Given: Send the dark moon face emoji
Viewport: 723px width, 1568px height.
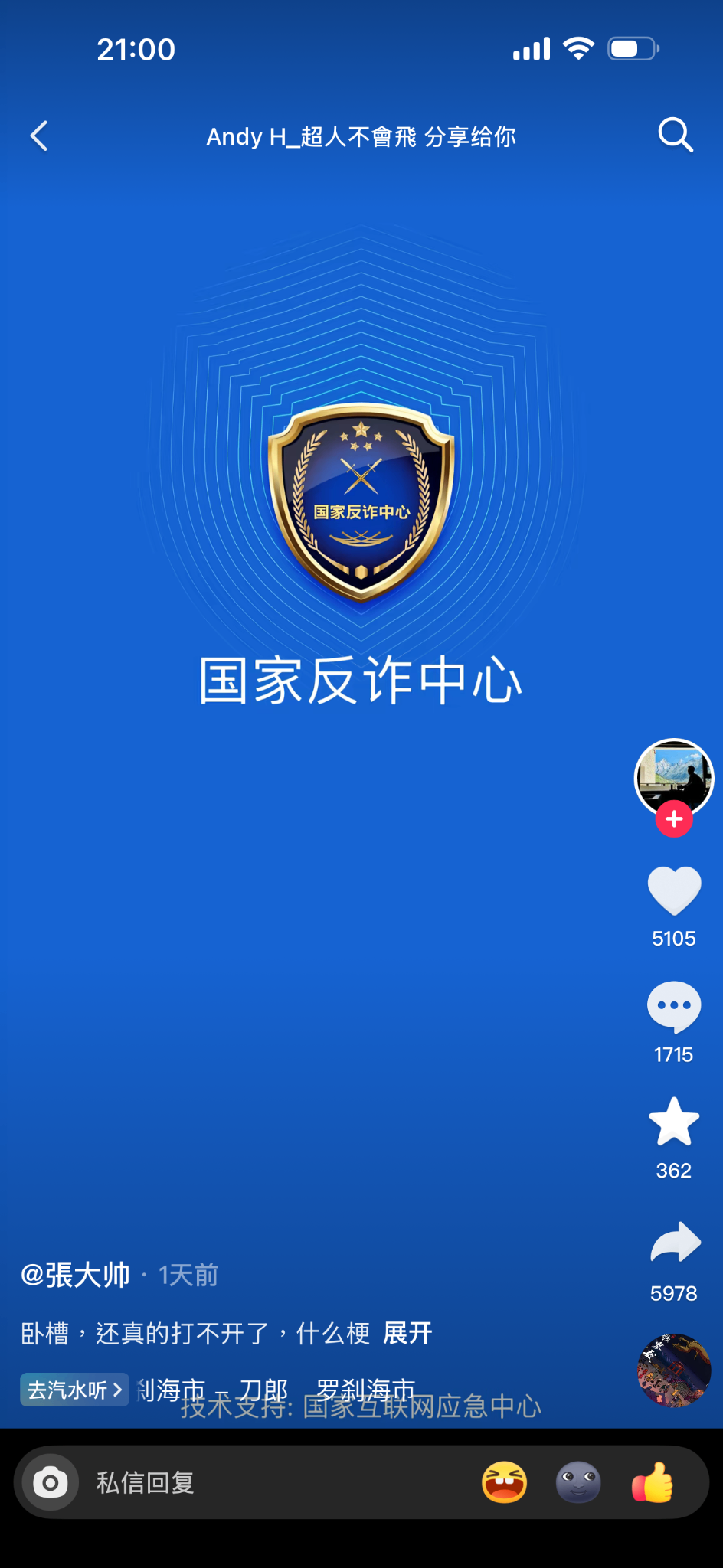Looking at the screenshot, I should [x=578, y=1482].
